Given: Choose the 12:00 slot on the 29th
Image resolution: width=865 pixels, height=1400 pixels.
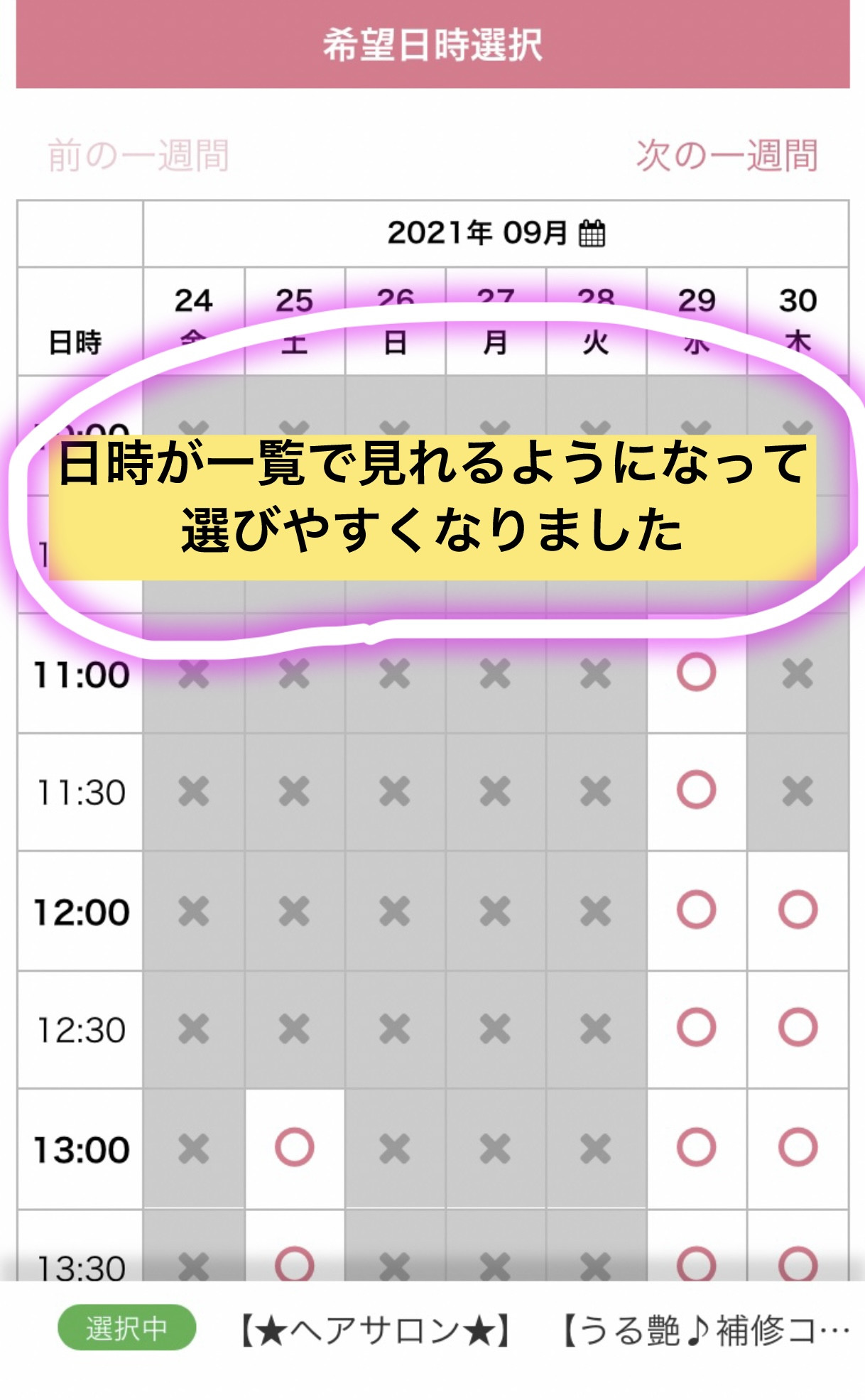Looking at the screenshot, I should [696, 910].
